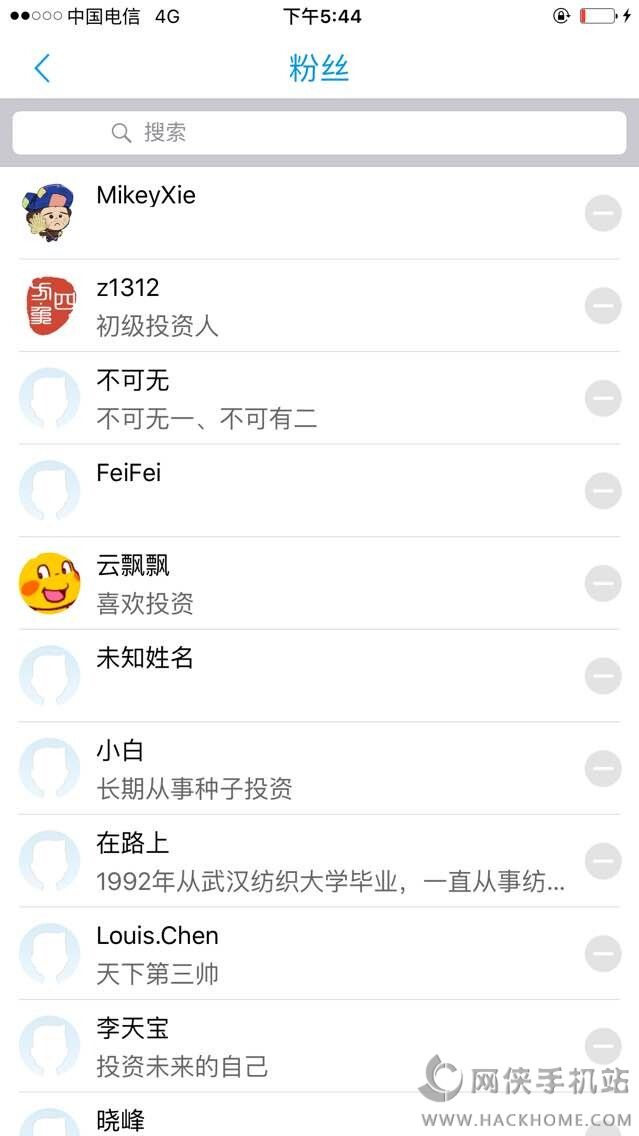Image resolution: width=639 pixels, height=1136 pixels.
Task: Remove 小白 with the minus icon
Action: [x=603, y=768]
